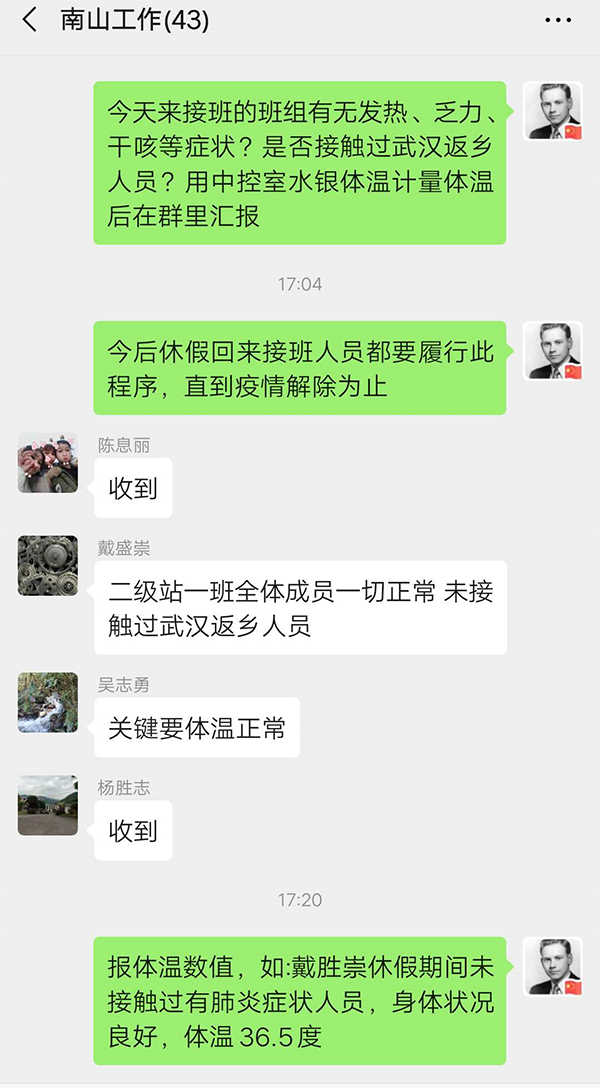
Task: Open 吴志勇's profile avatar
Action: (47, 702)
